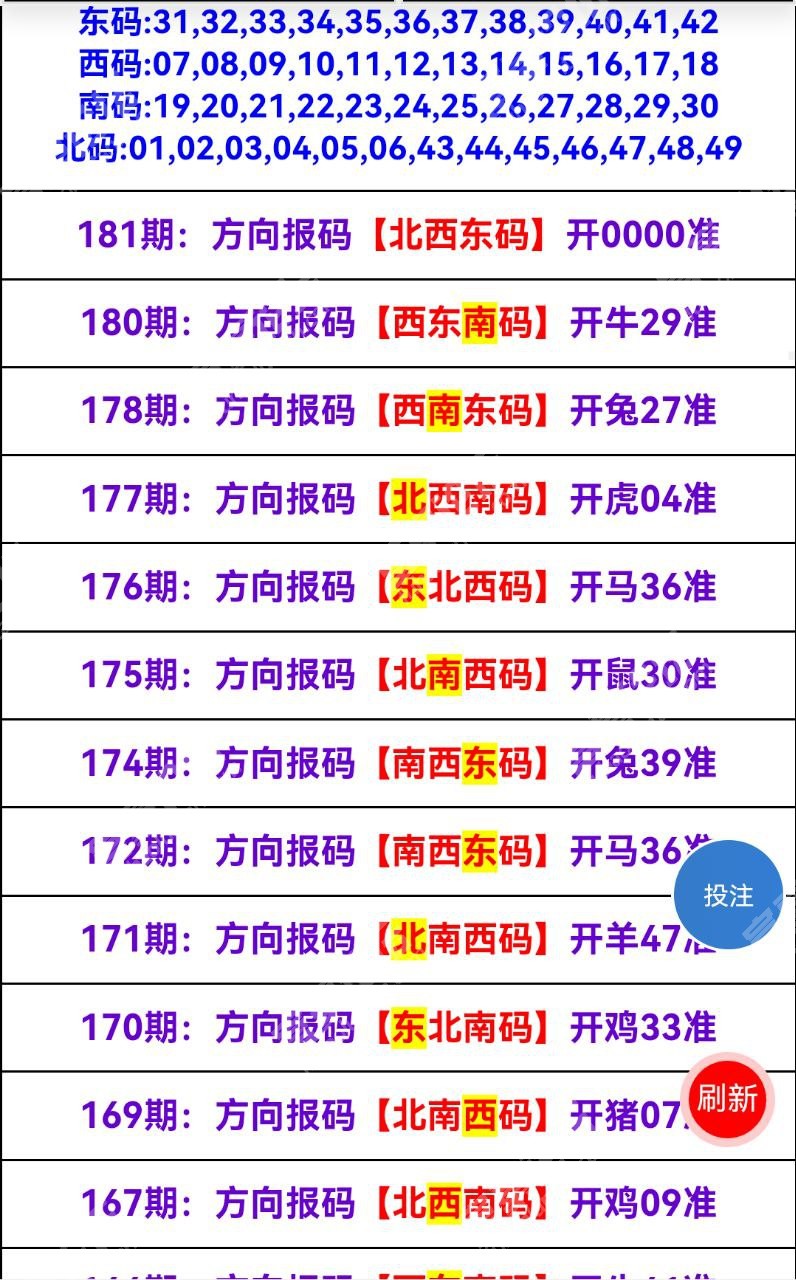
Task: Tap the blue 投注 floating button
Action: (x=728, y=895)
